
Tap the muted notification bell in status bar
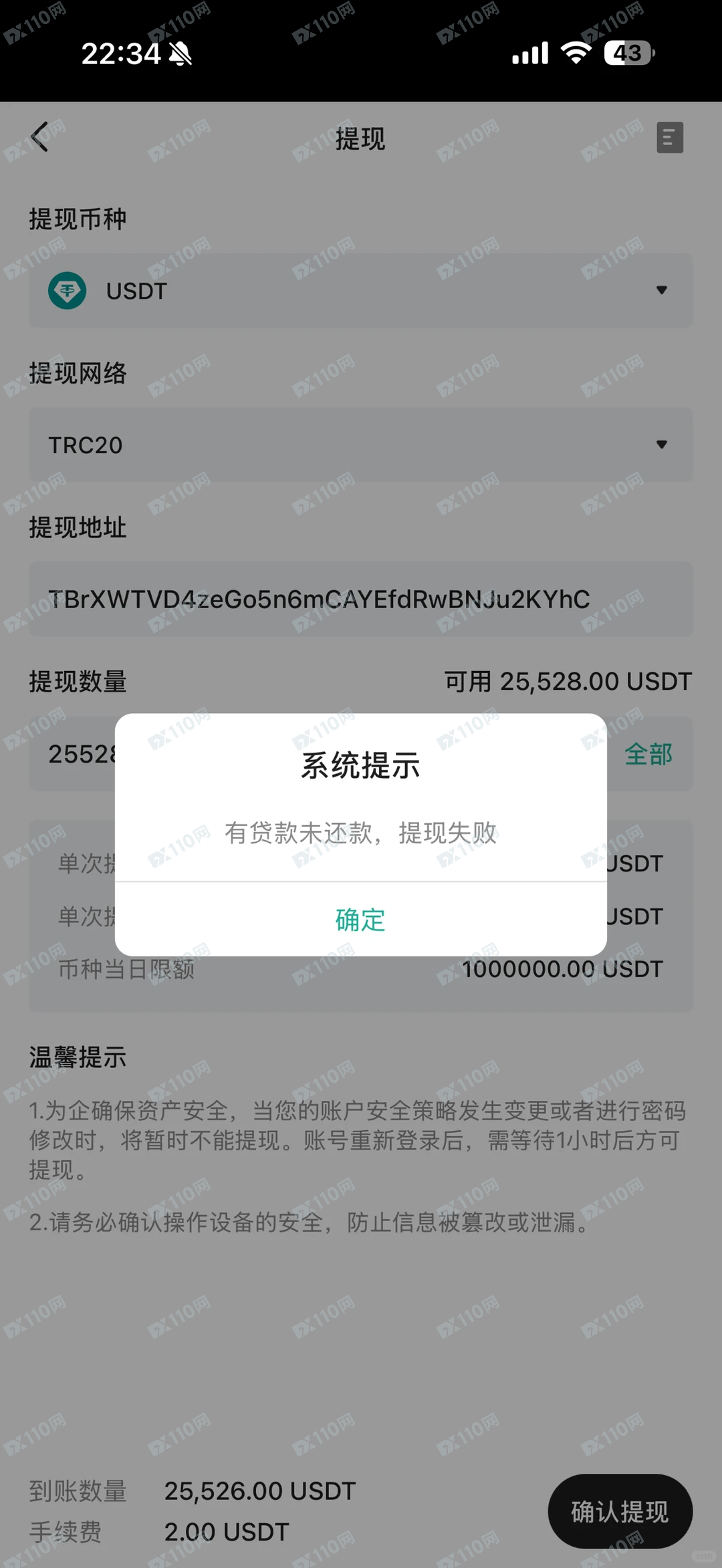tap(180, 53)
